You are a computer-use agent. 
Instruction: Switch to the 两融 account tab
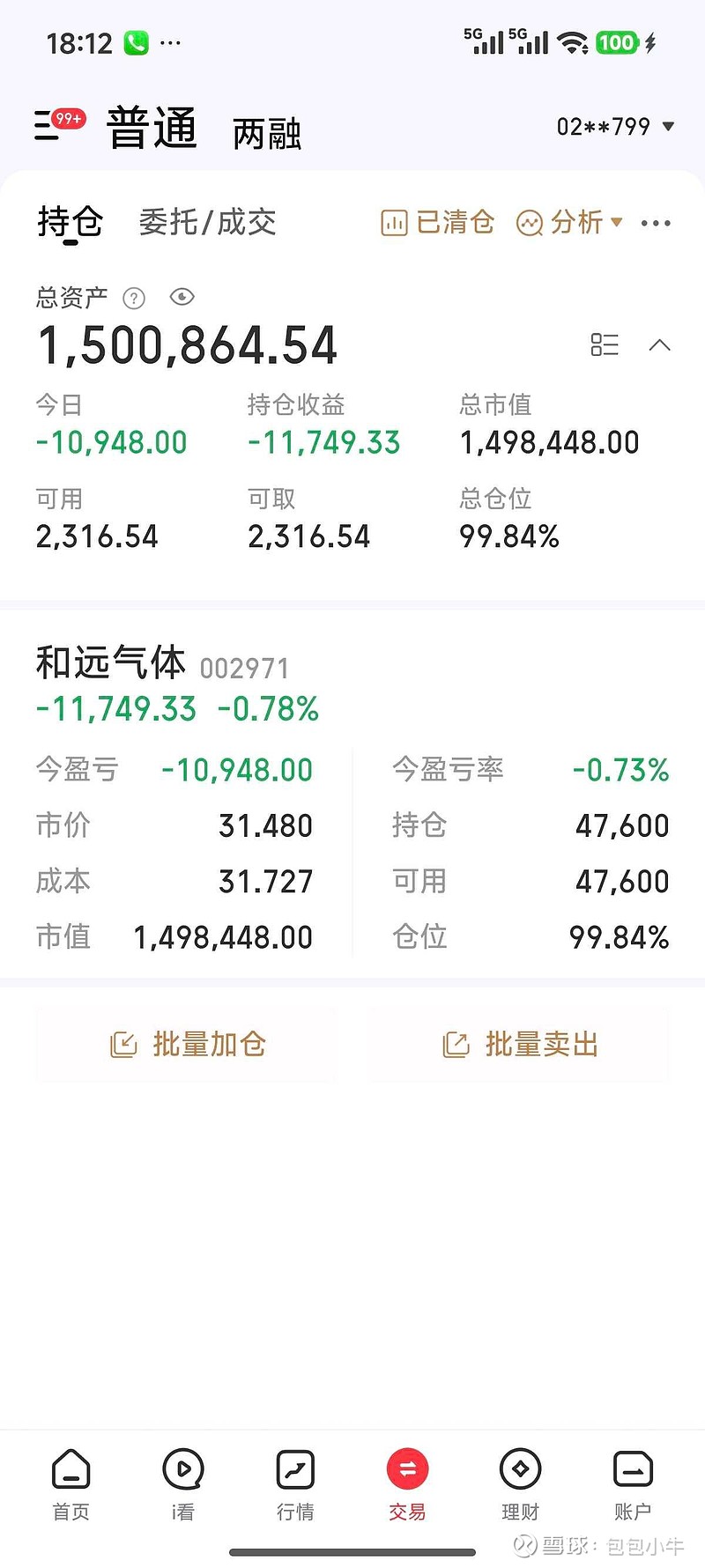tap(267, 134)
